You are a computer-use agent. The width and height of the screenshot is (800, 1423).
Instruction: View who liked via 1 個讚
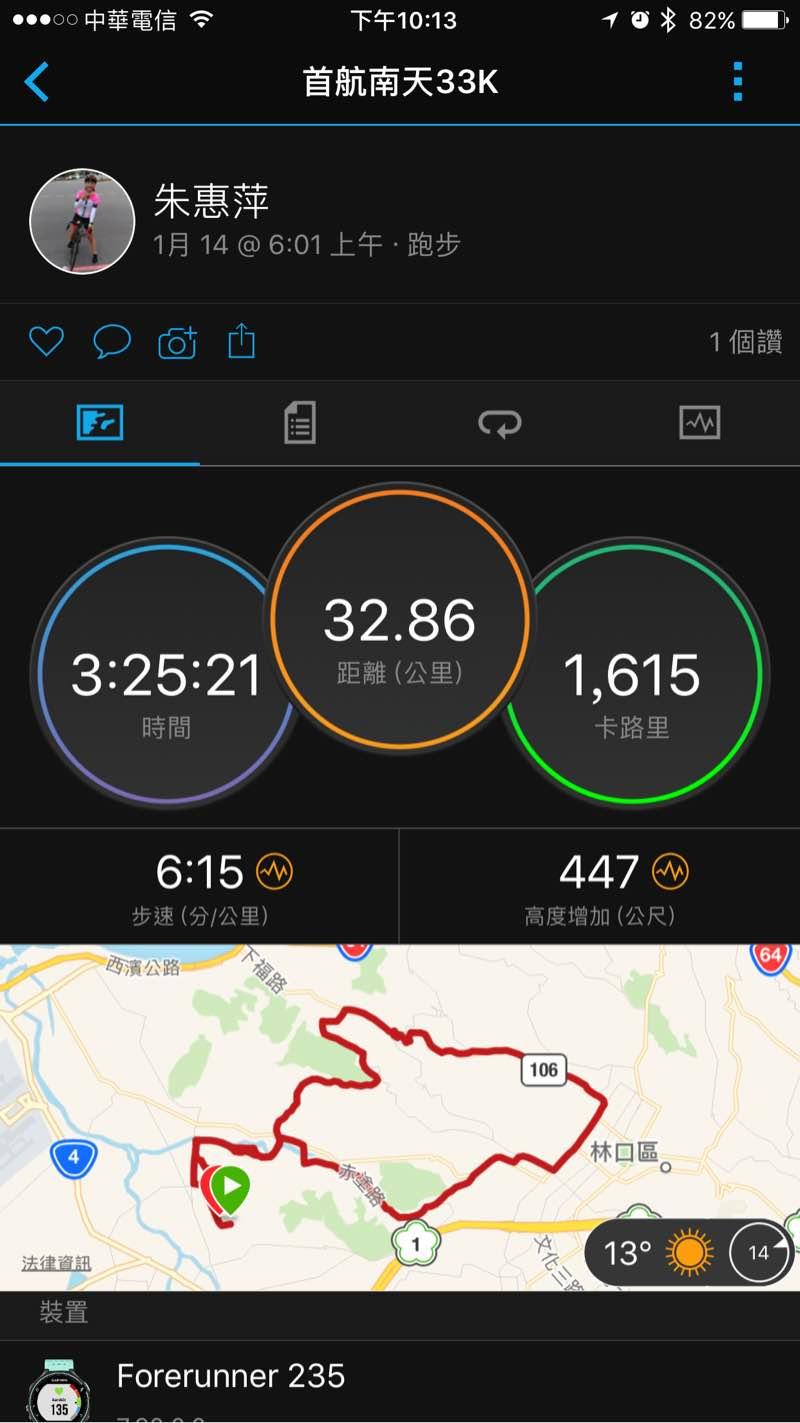(745, 342)
